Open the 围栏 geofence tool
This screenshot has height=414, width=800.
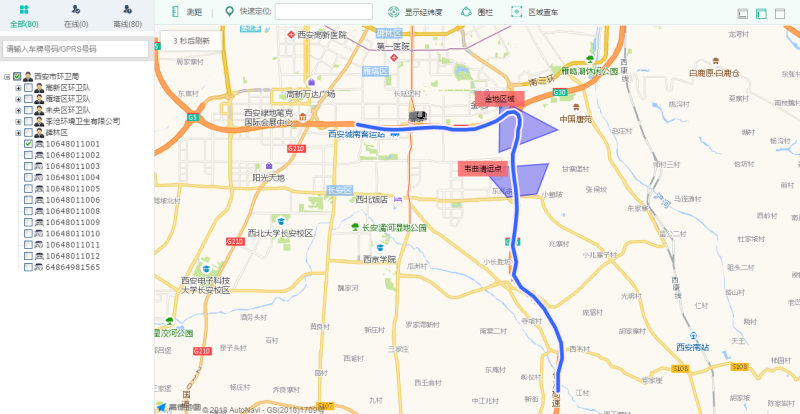tap(479, 12)
